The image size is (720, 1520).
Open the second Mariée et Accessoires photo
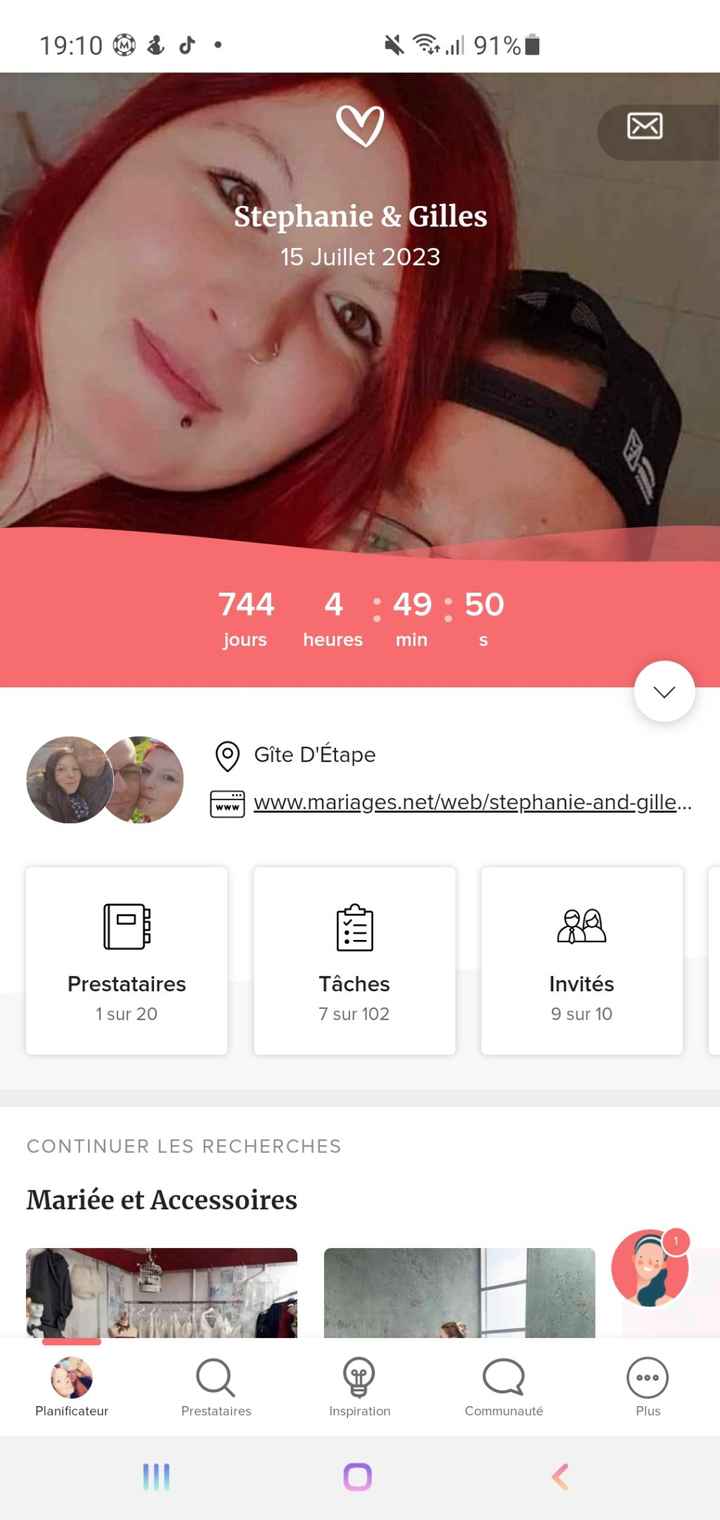point(459,1292)
